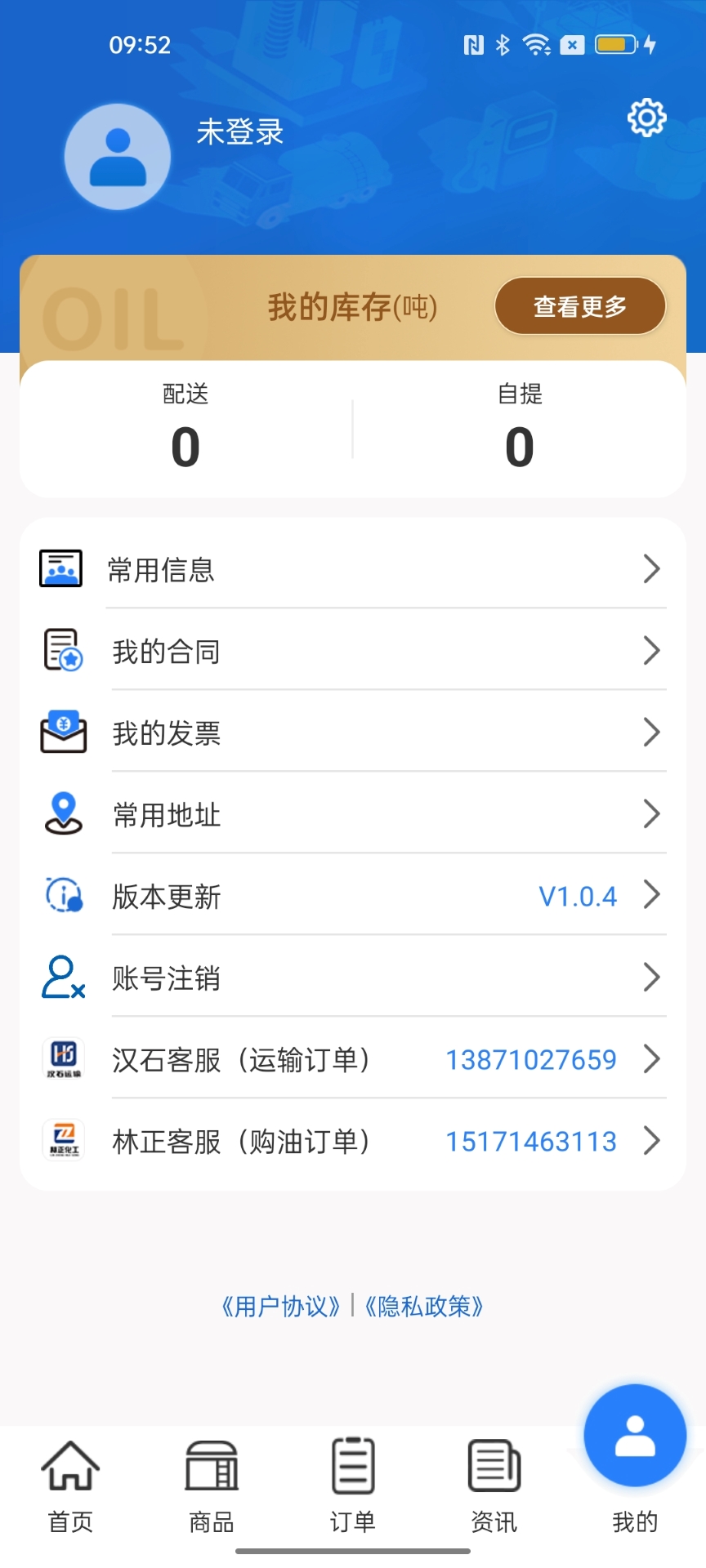The height and width of the screenshot is (1568, 706).
Task: Select 账号注销 account deletion
Action: pyautogui.click(x=353, y=978)
